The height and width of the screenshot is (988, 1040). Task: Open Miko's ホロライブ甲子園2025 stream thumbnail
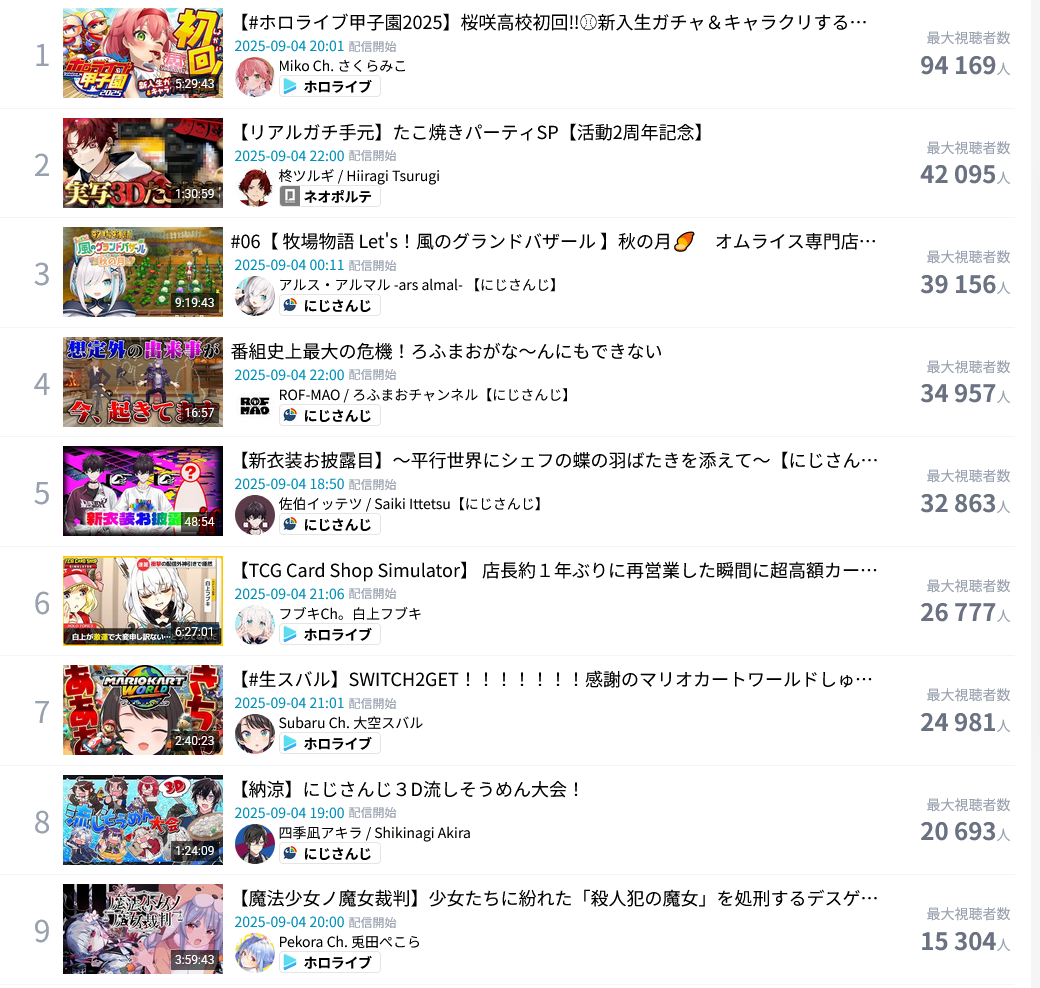(143, 53)
